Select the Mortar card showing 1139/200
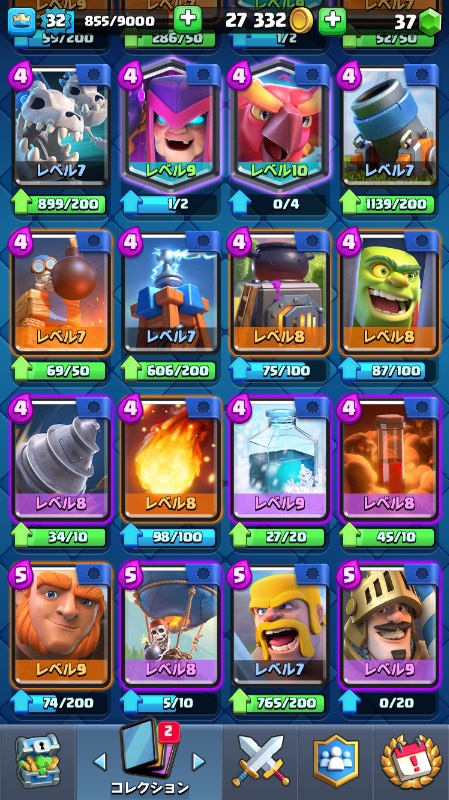 point(390,126)
